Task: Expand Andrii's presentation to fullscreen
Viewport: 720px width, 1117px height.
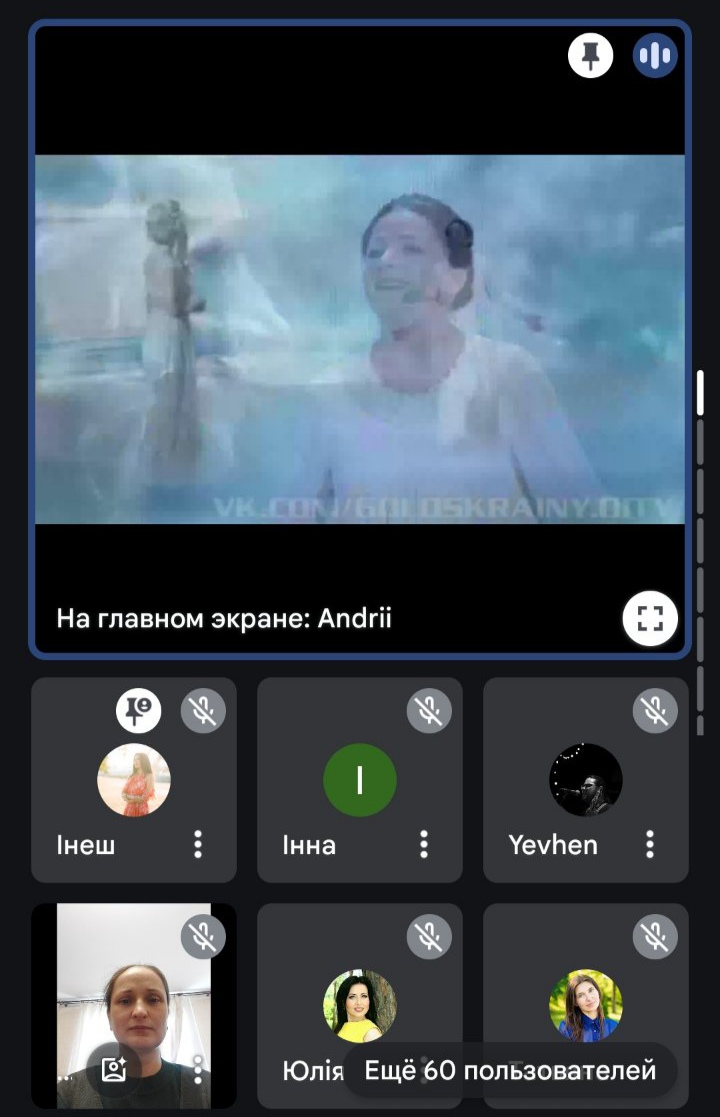Action: (x=650, y=618)
